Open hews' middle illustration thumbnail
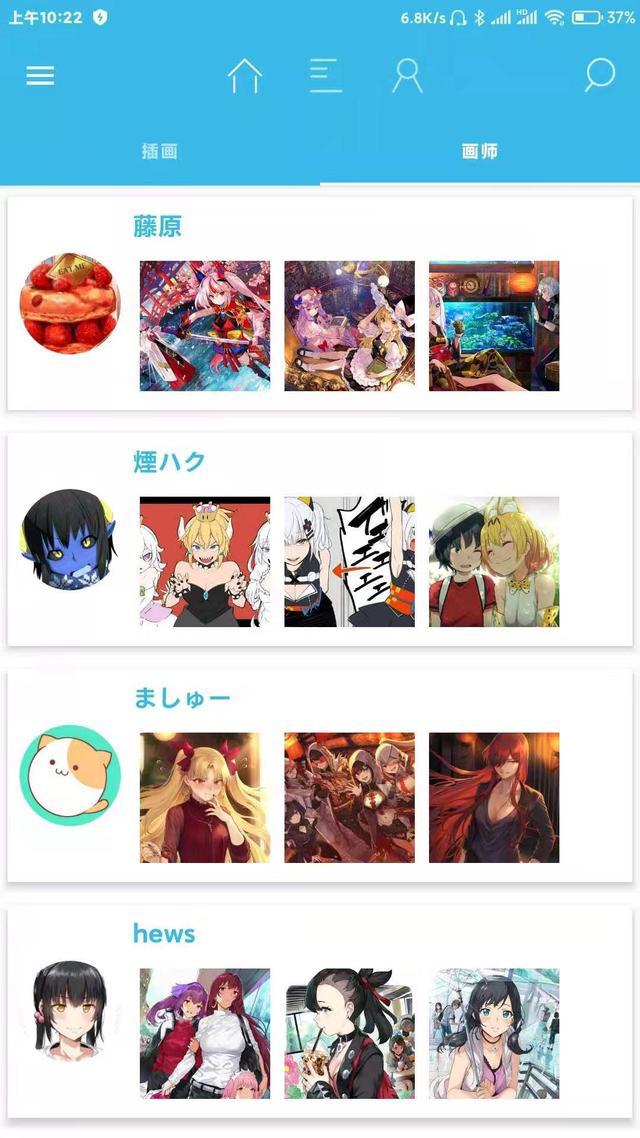This screenshot has height=1138, width=640. click(x=349, y=1033)
